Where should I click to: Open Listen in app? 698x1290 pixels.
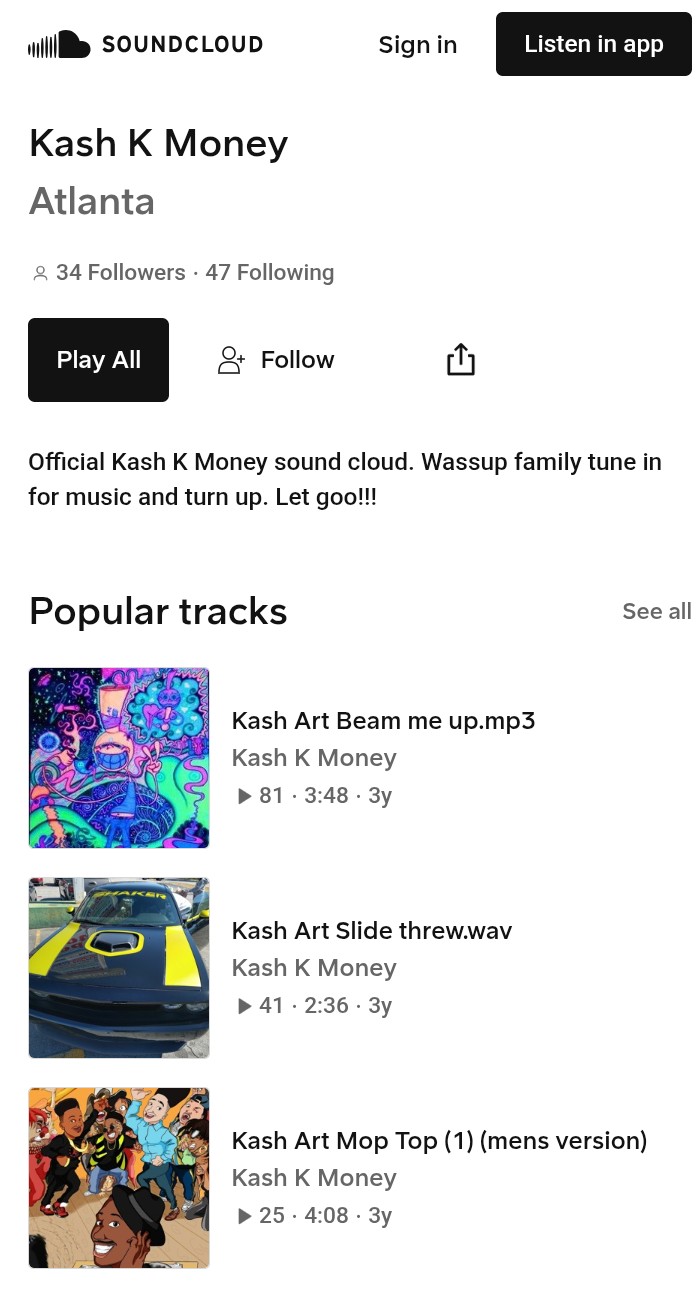coord(593,44)
